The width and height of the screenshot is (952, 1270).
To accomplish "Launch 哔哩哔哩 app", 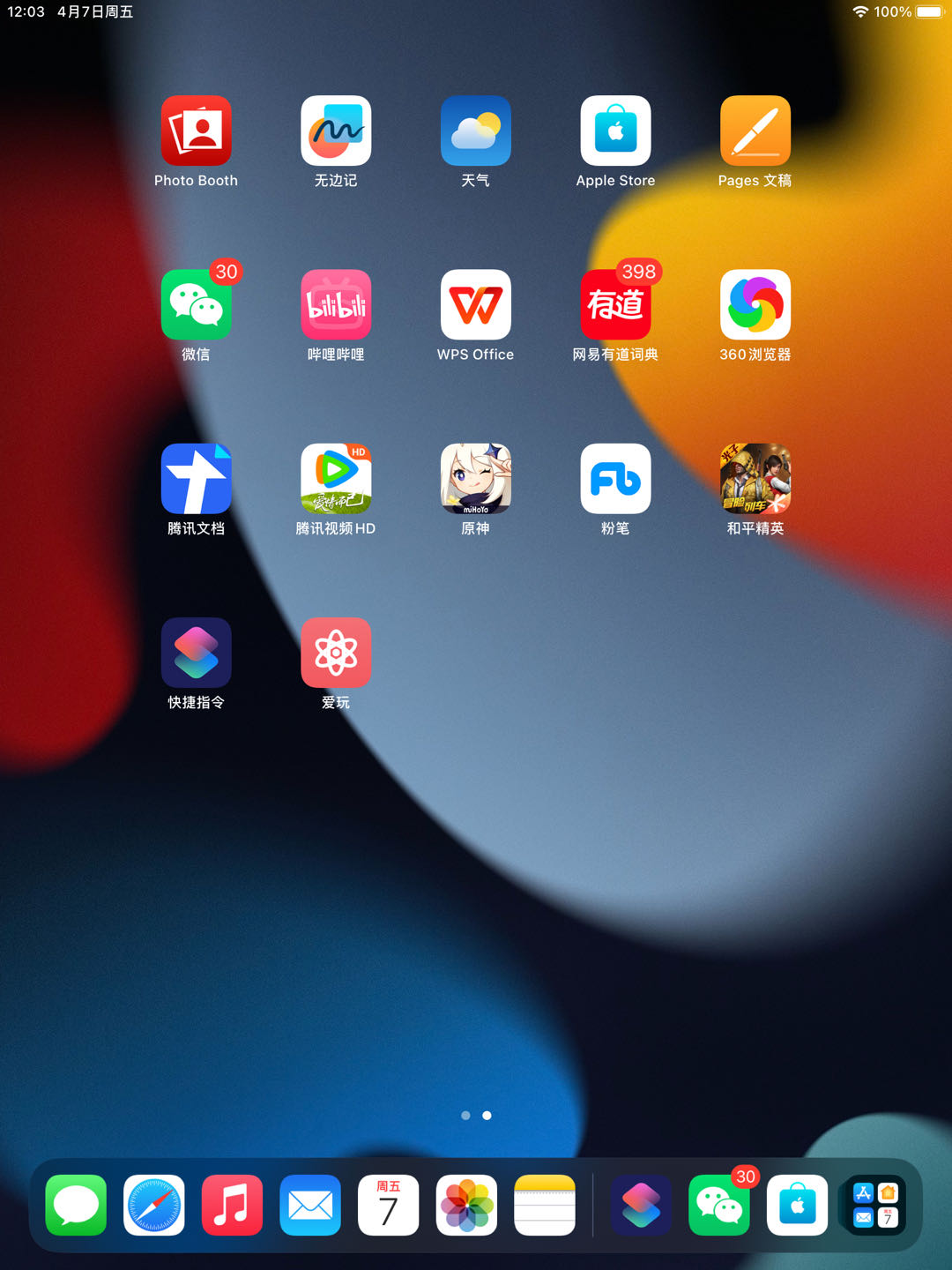I will pos(336,304).
